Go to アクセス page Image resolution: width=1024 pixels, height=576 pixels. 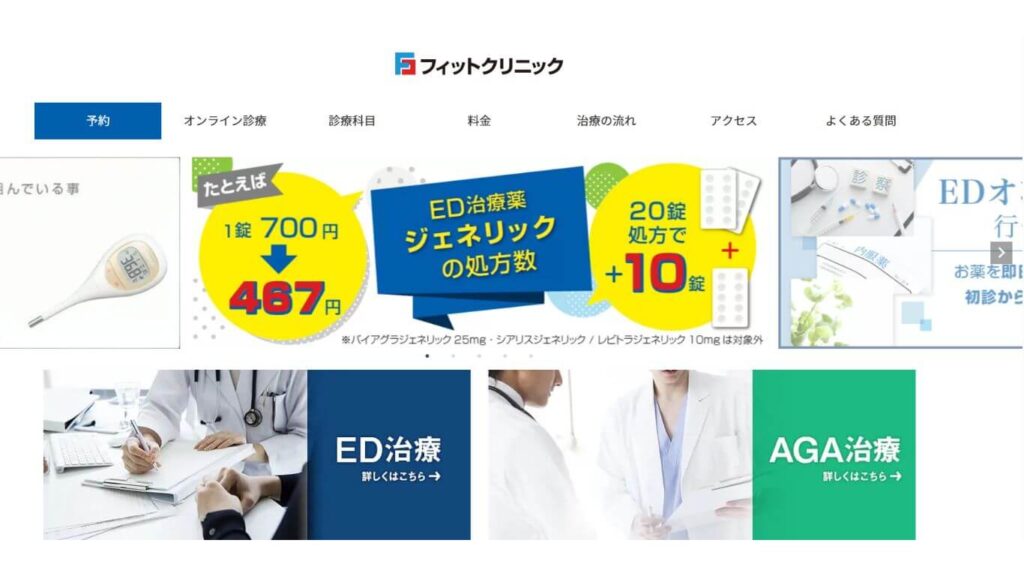tap(733, 121)
